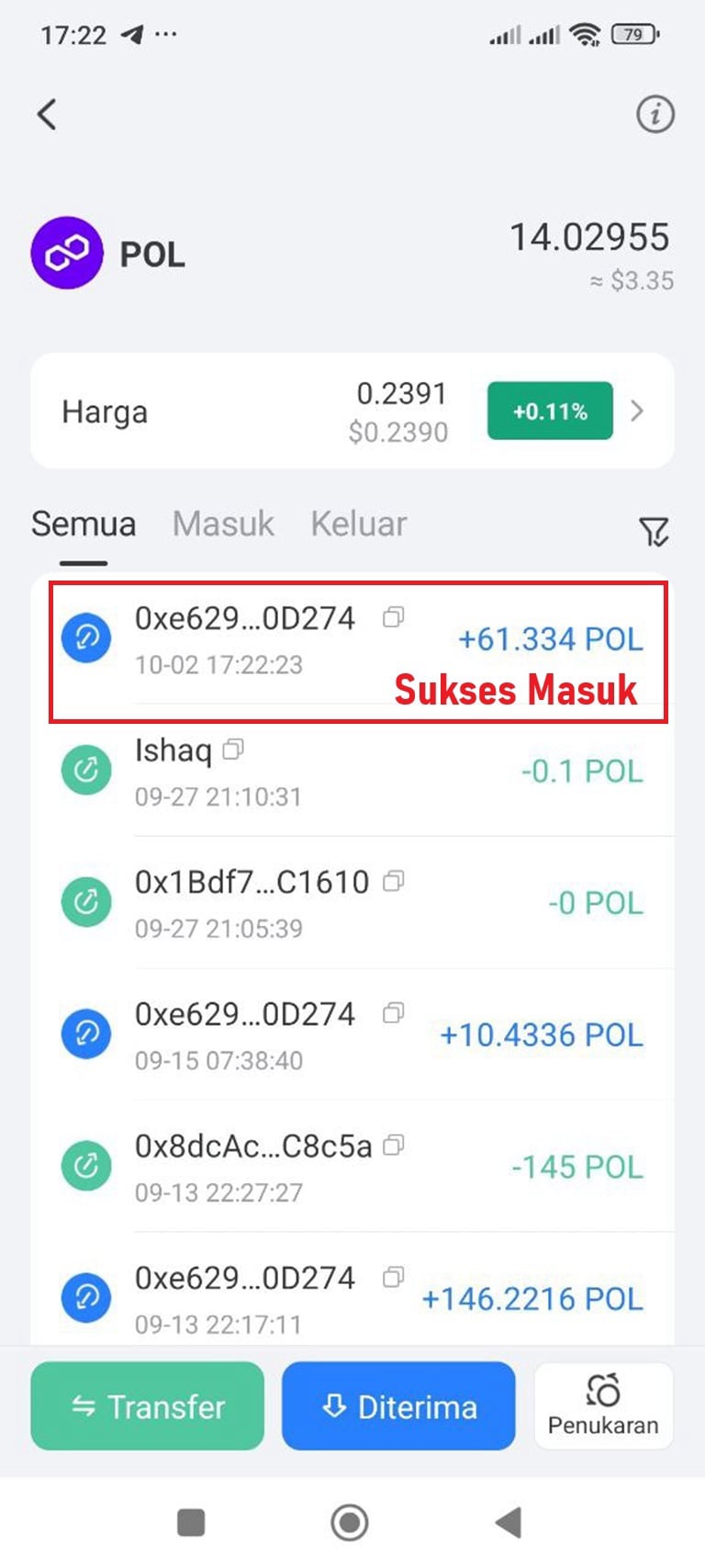Tap the Transfer button
Screen dimensions: 705x1568
pyautogui.click(x=148, y=1406)
